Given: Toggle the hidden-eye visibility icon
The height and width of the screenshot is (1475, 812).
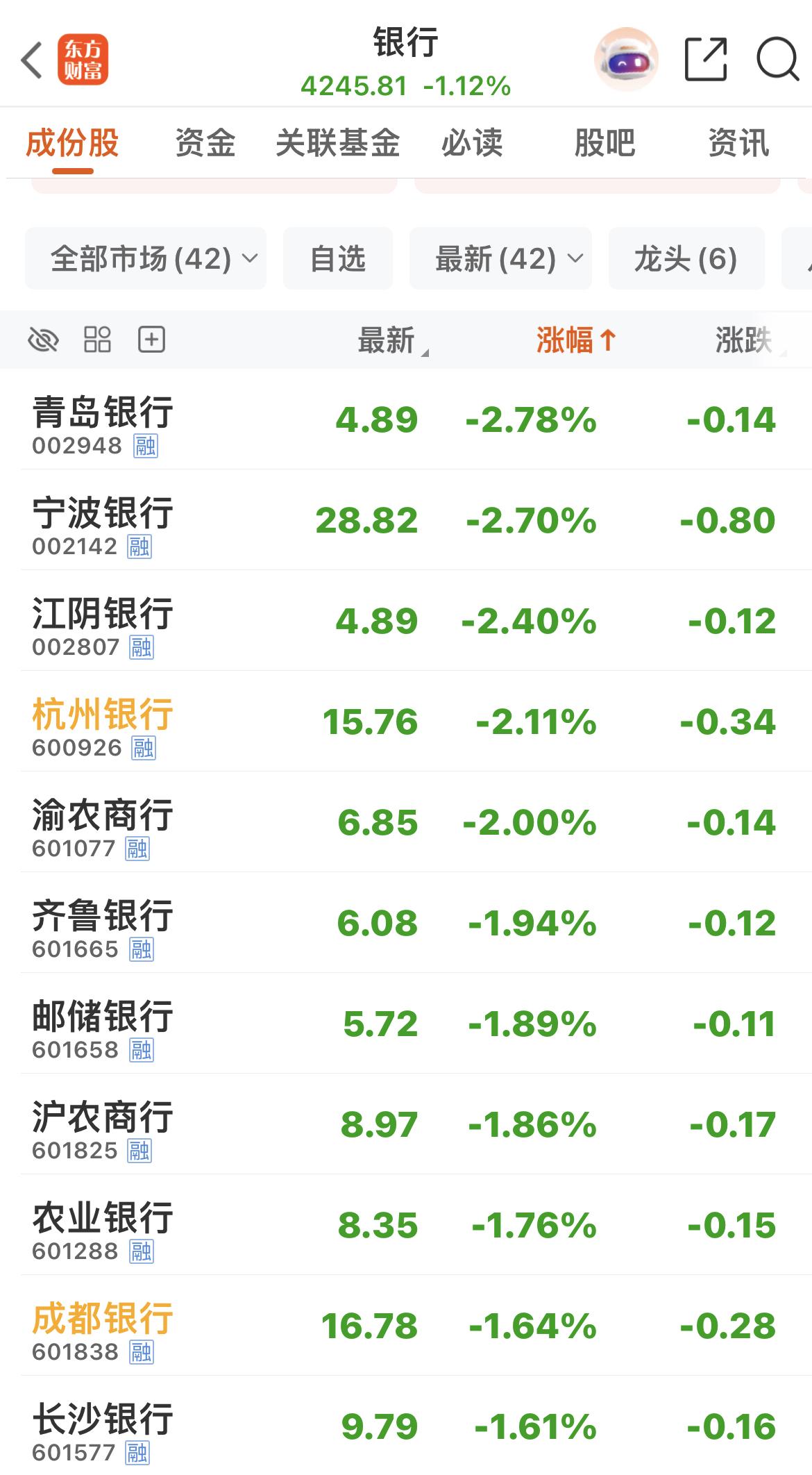Looking at the screenshot, I should coord(43,340).
